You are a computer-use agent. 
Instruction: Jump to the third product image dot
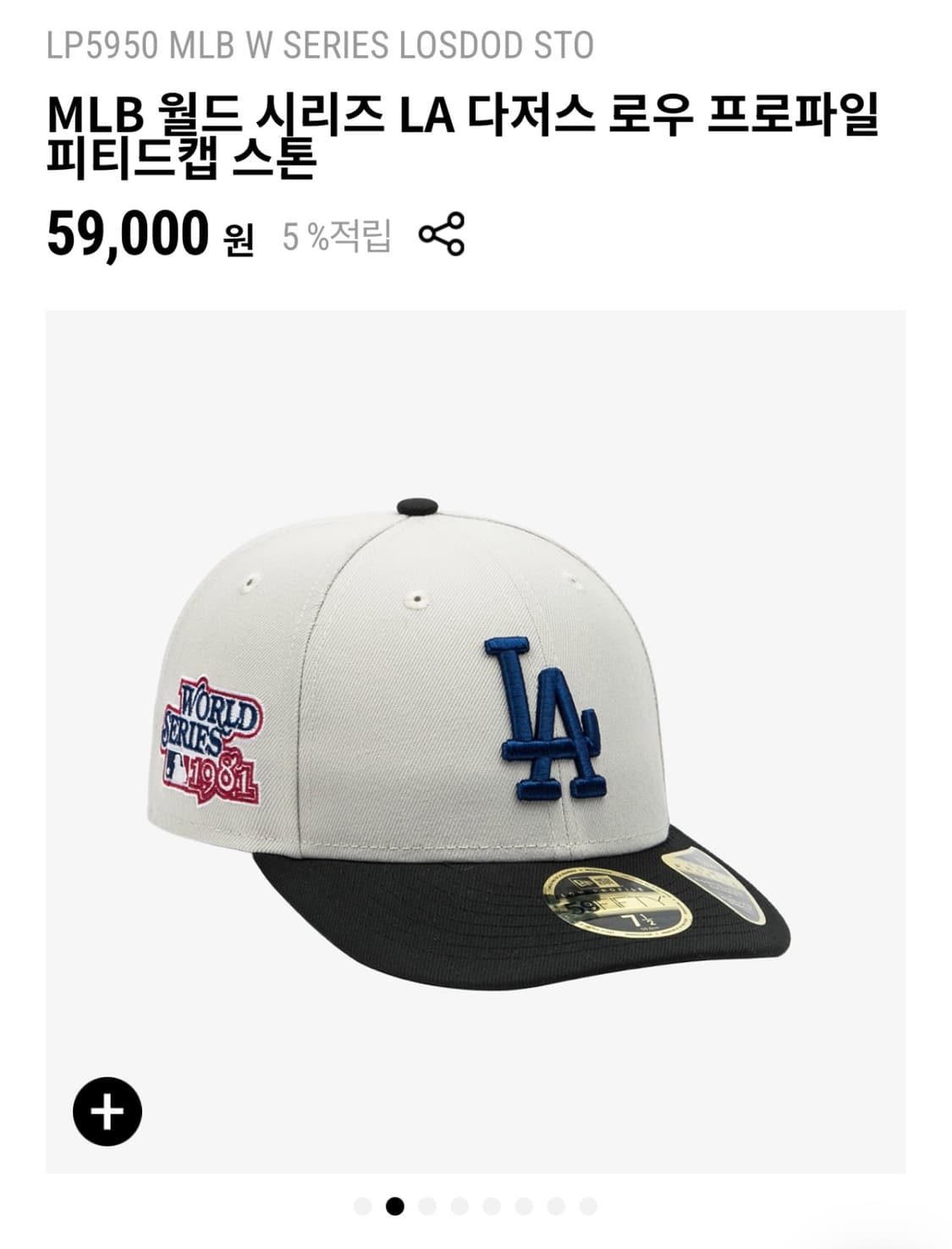426,1206
